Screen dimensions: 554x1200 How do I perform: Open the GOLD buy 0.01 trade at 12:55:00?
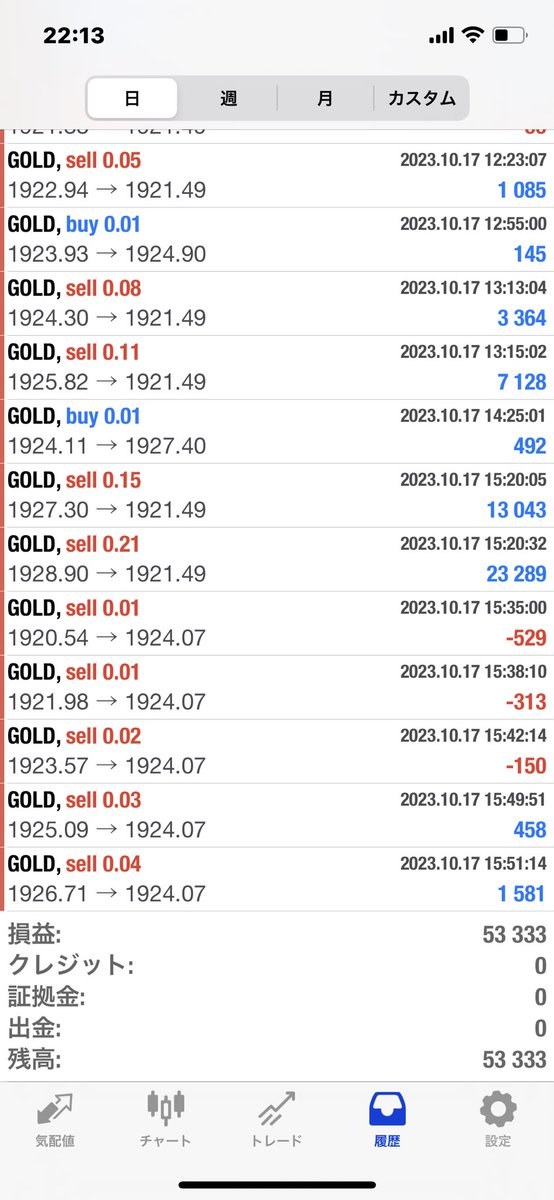pyautogui.click(x=277, y=240)
